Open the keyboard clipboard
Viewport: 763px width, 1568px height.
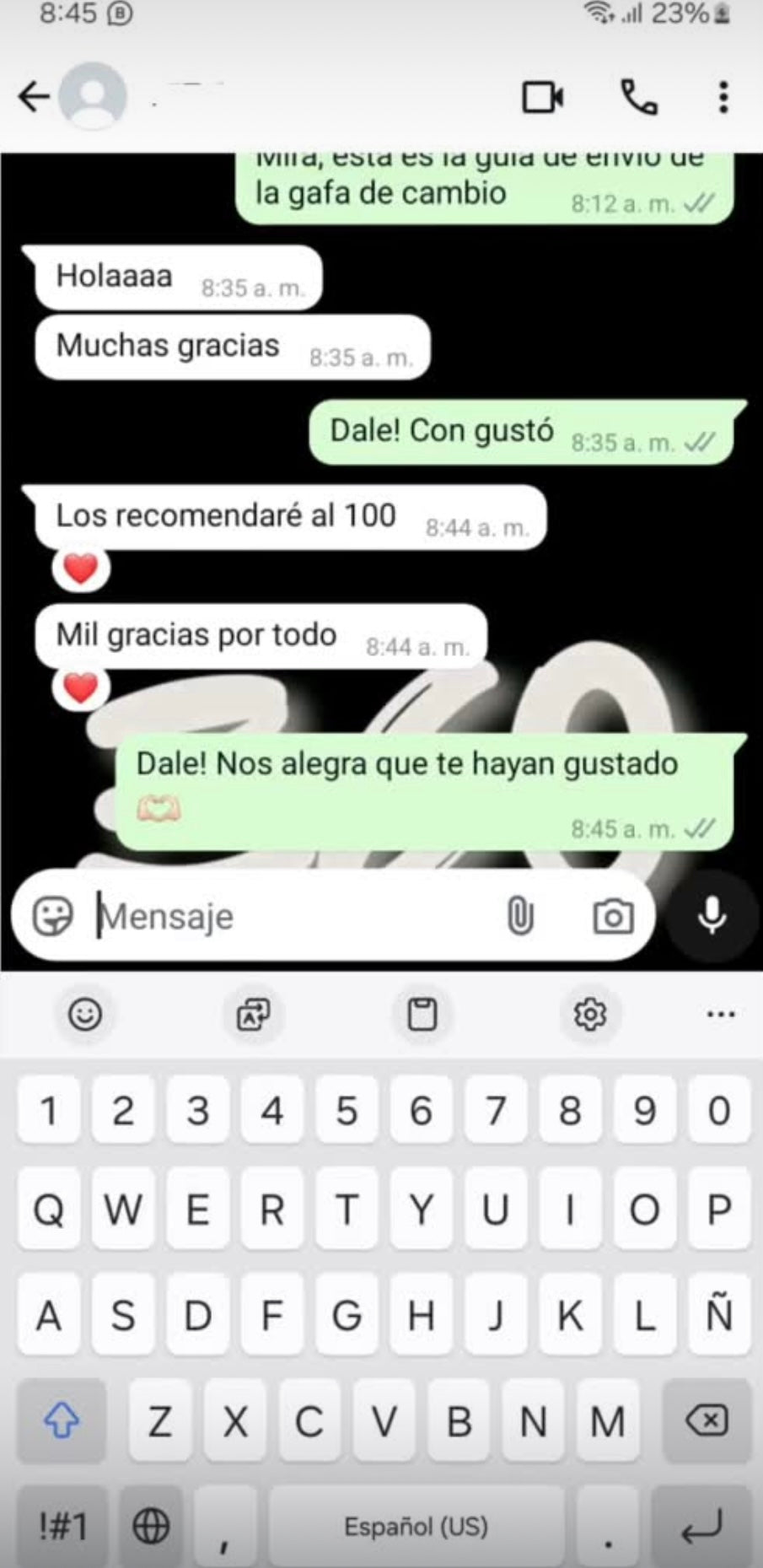(x=422, y=1013)
